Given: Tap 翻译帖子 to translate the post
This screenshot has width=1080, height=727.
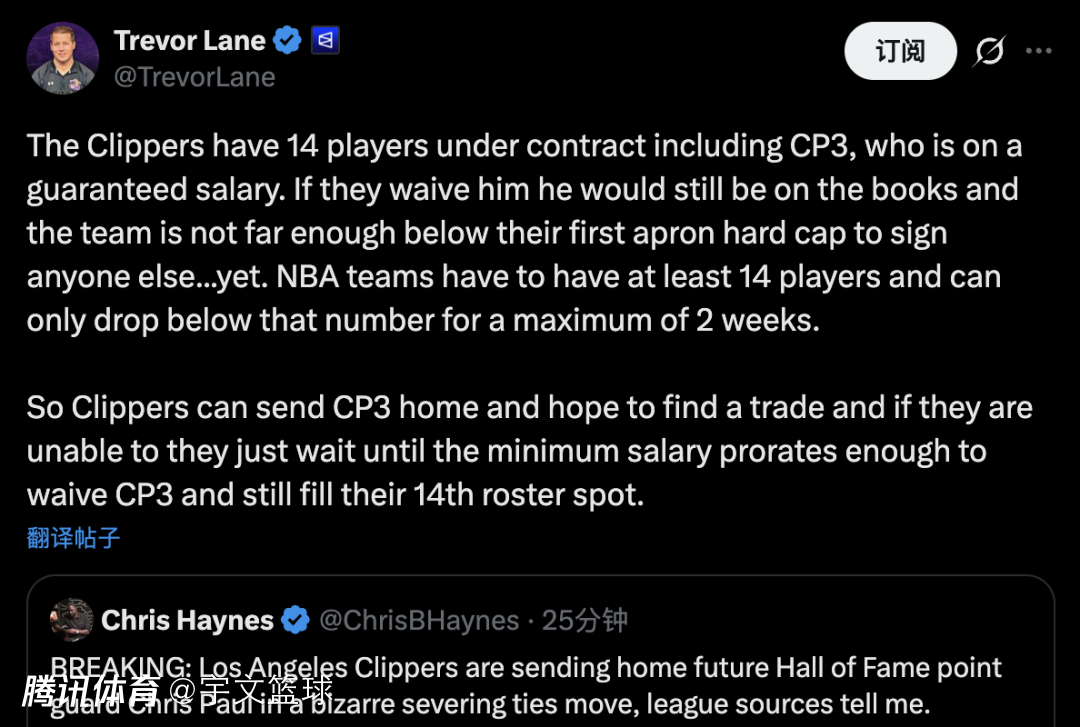Looking at the screenshot, I should (74, 538).
